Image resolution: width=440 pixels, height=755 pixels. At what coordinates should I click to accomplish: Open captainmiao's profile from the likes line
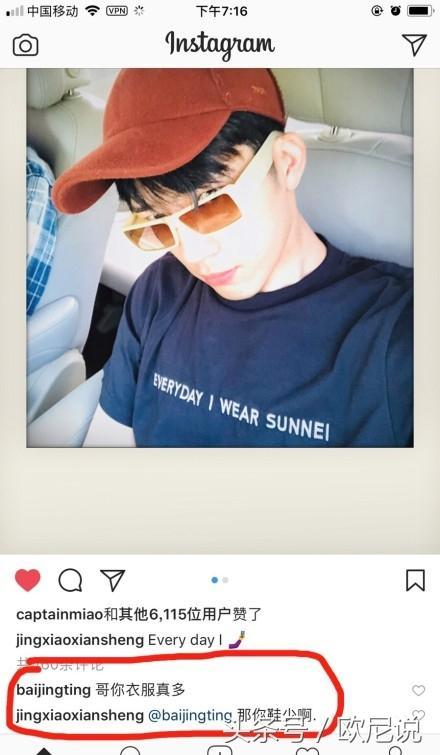coord(60,614)
